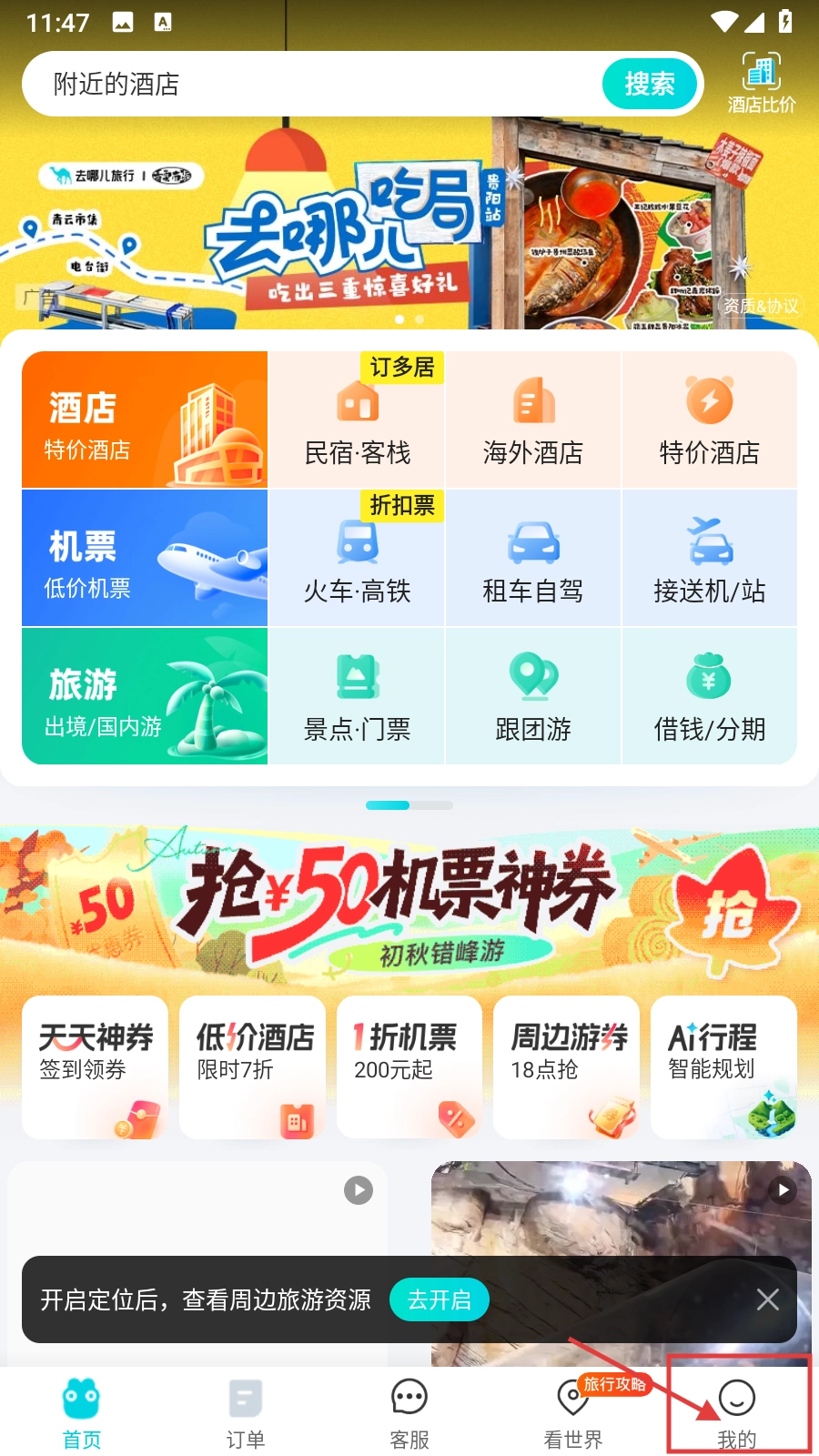
Task: Tap 去开启 to enable location
Action: (440, 1299)
